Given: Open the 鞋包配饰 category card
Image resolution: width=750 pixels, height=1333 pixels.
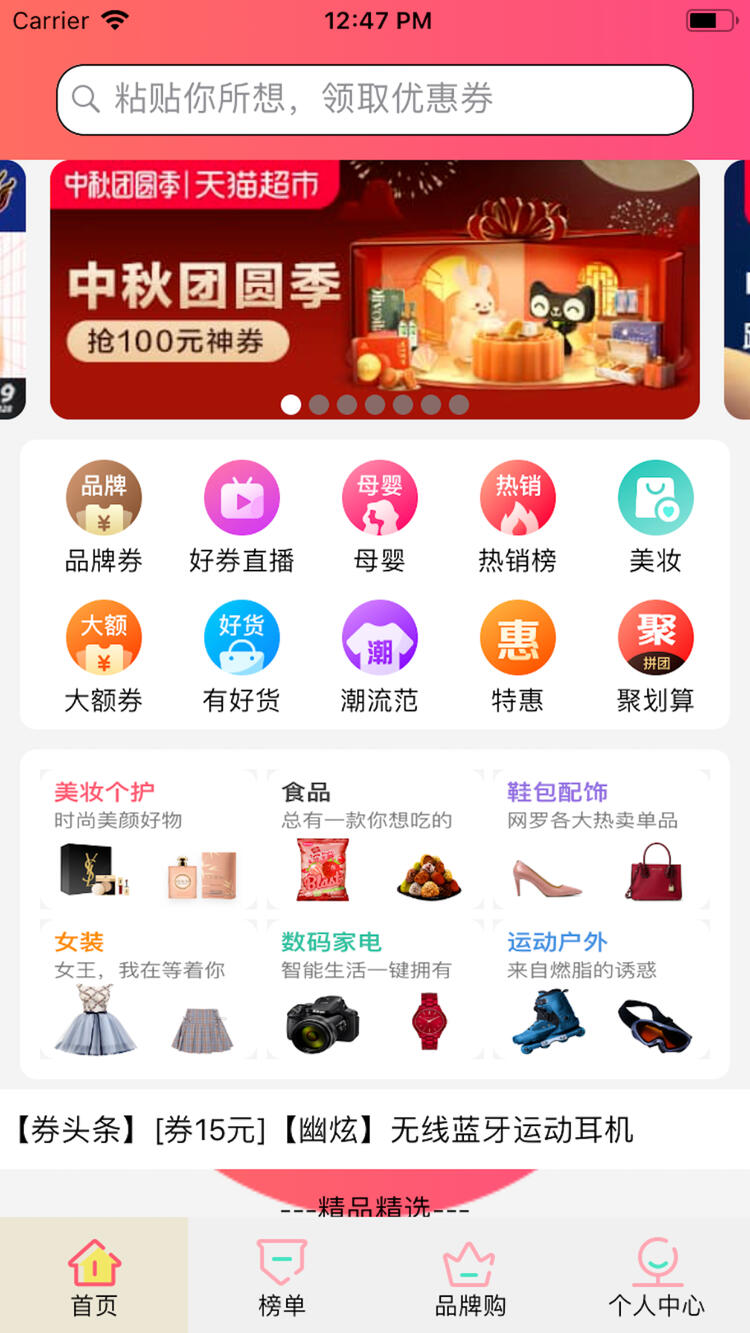Looking at the screenshot, I should 601,838.
